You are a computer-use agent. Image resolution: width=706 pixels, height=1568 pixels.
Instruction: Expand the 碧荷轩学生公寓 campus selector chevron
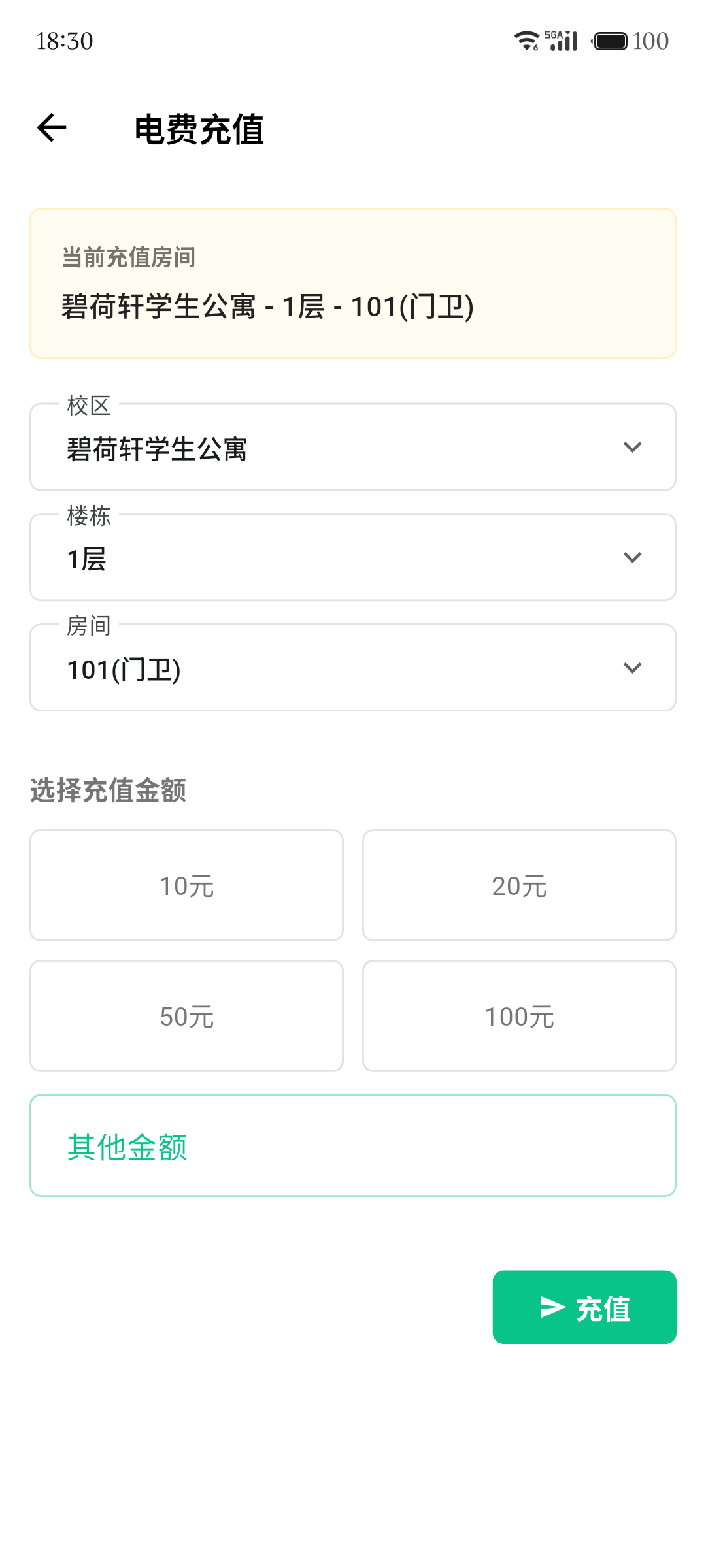click(631, 446)
